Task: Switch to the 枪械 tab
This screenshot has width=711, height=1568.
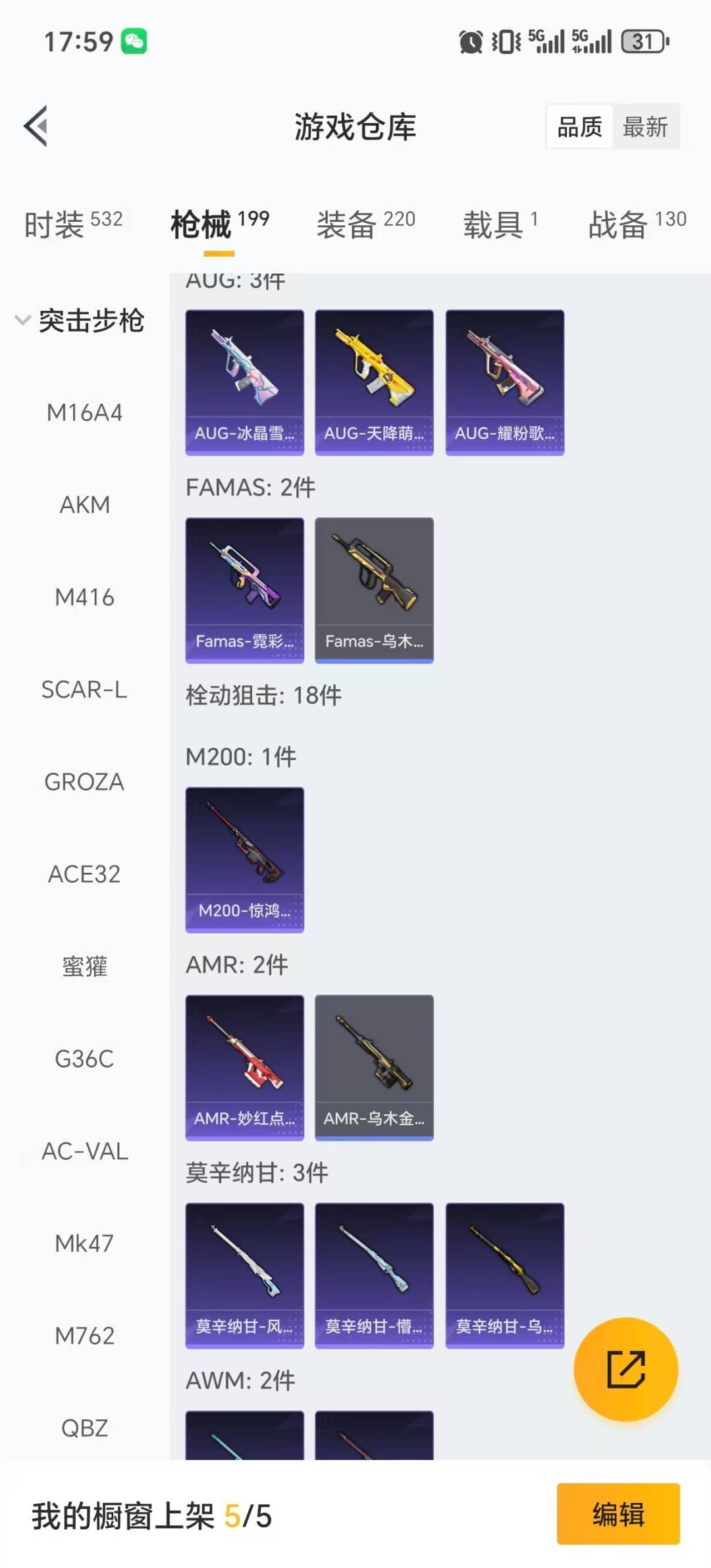Action: [x=199, y=225]
